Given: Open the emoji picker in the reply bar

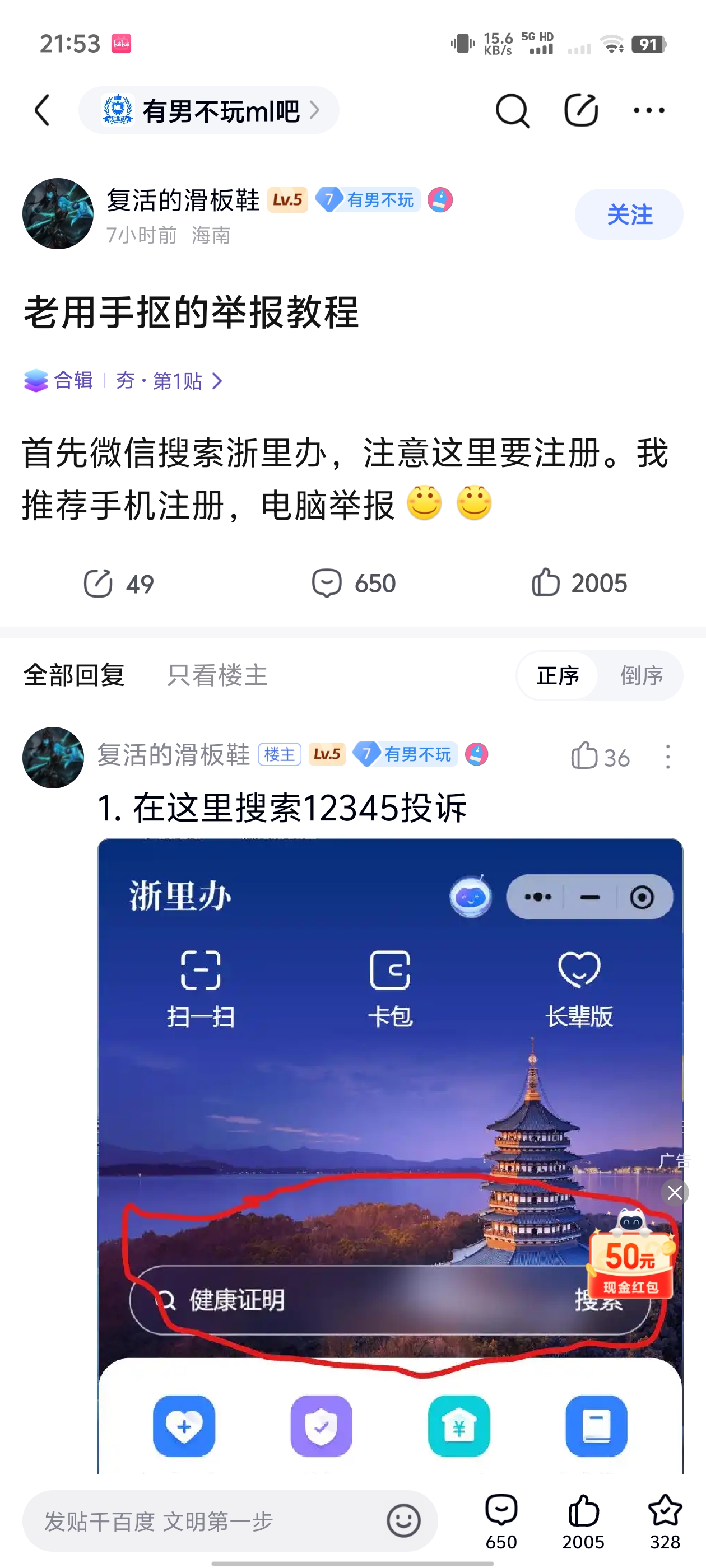Looking at the screenshot, I should click(403, 1521).
